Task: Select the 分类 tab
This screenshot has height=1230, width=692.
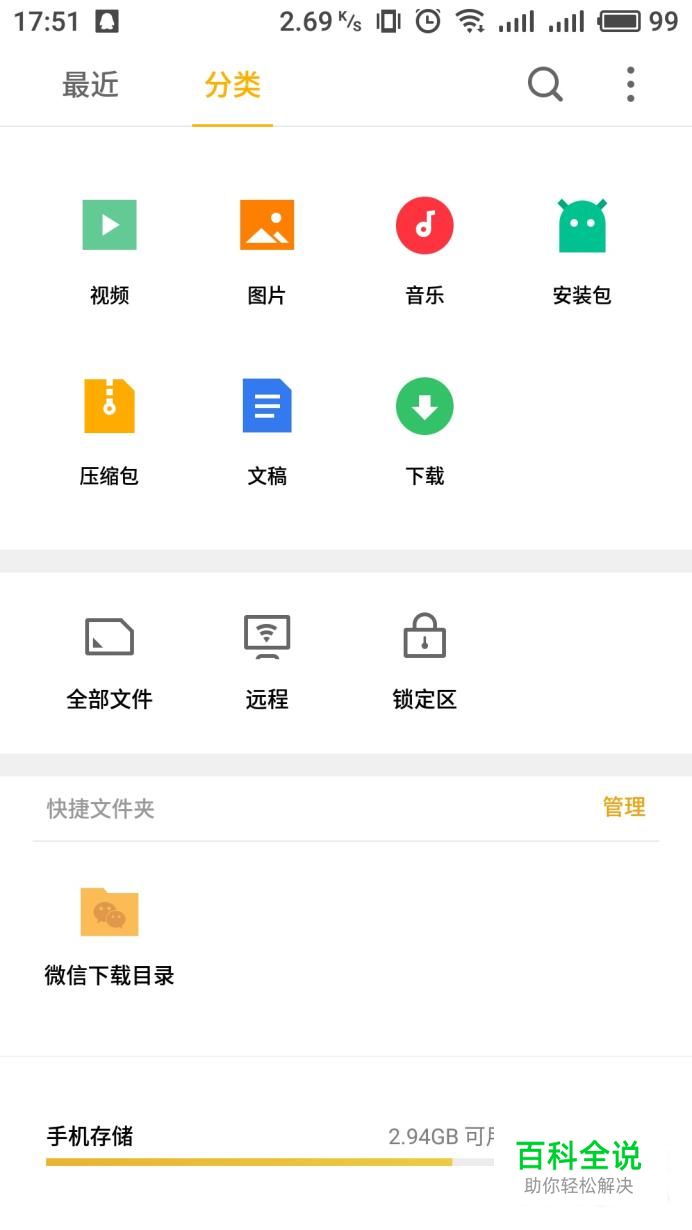Action: [232, 86]
